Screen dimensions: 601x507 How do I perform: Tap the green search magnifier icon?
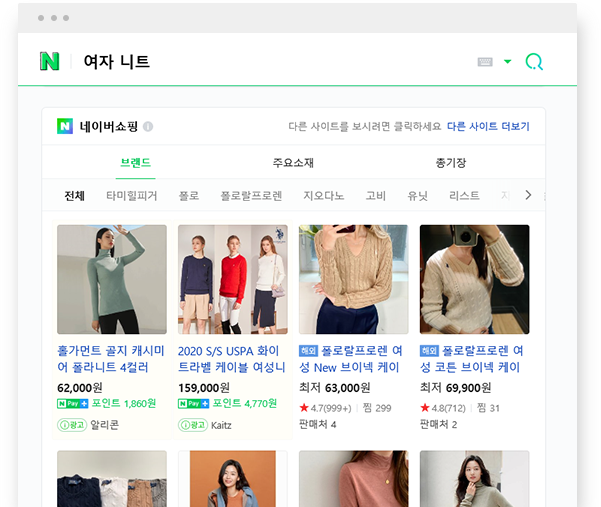pyautogui.click(x=534, y=62)
